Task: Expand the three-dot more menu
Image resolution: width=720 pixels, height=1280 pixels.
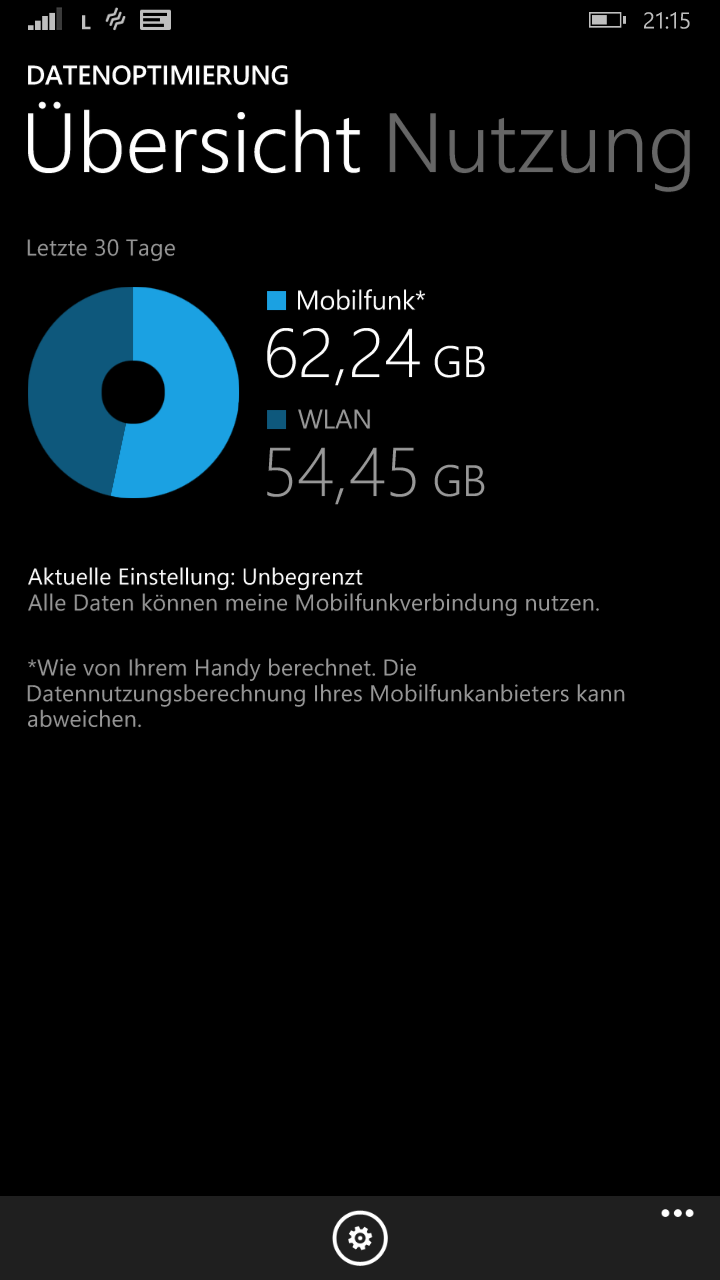Action: [x=677, y=1214]
